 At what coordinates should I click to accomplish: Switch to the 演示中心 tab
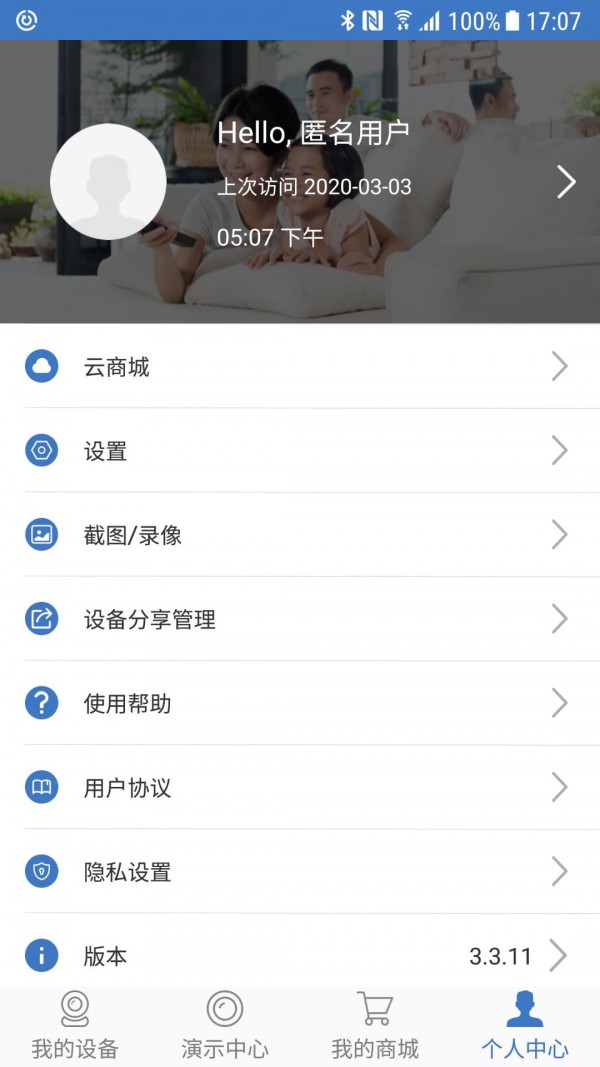225,1026
